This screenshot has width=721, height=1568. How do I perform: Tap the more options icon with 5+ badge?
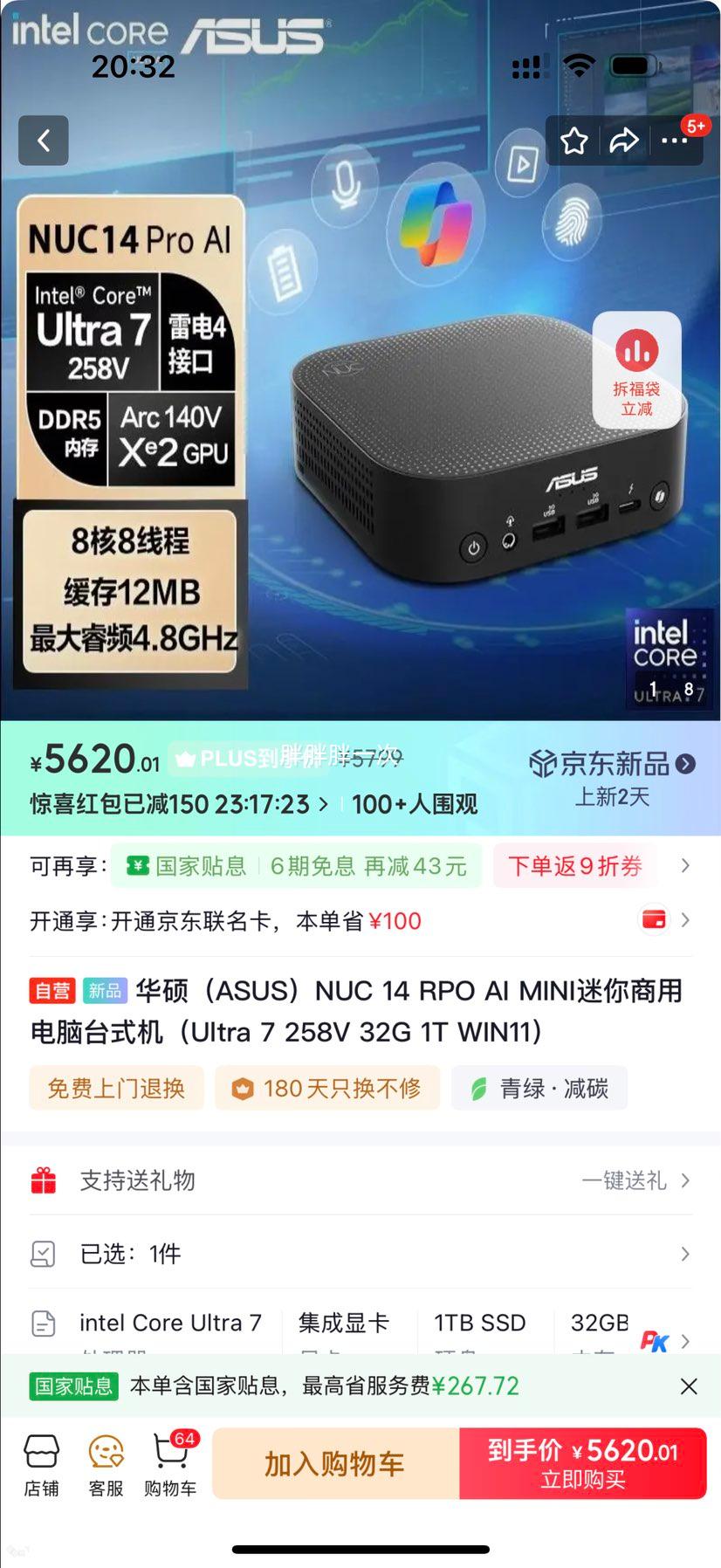click(x=676, y=140)
